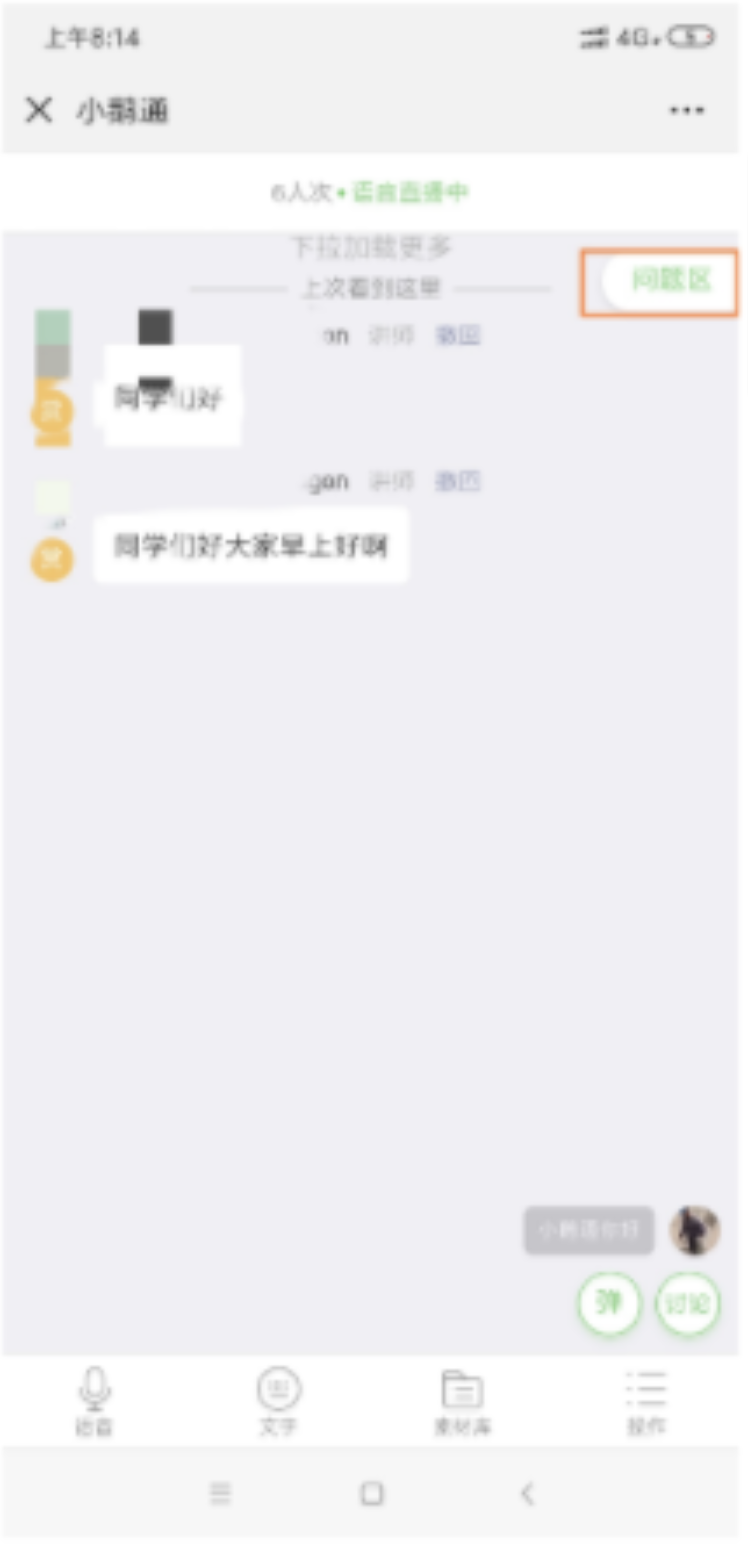Withdraw the 同学们好 message
The width and height of the screenshot is (748, 1546).
point(457,336)
